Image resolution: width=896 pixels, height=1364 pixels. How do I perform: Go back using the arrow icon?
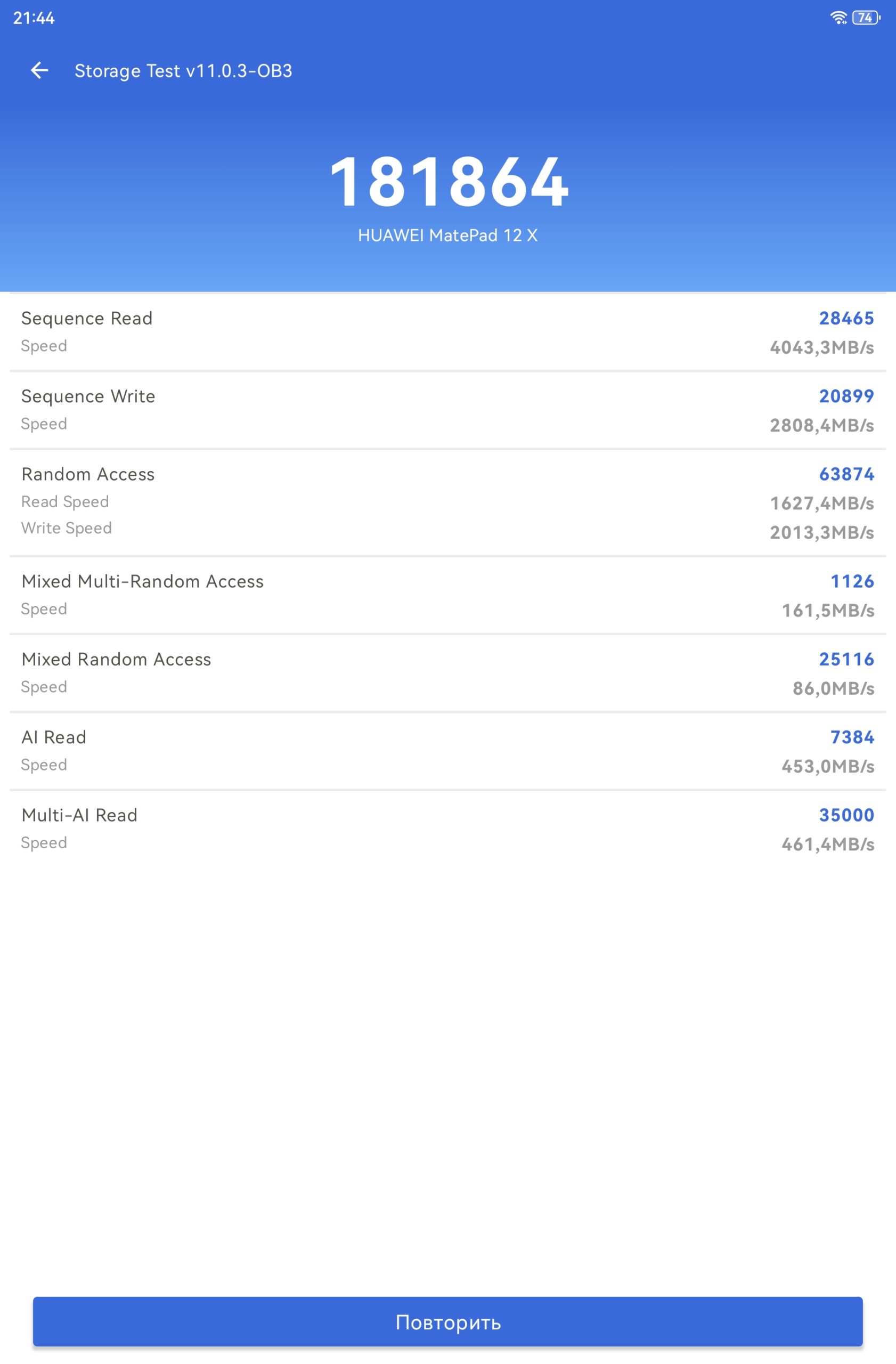[39, 70]
